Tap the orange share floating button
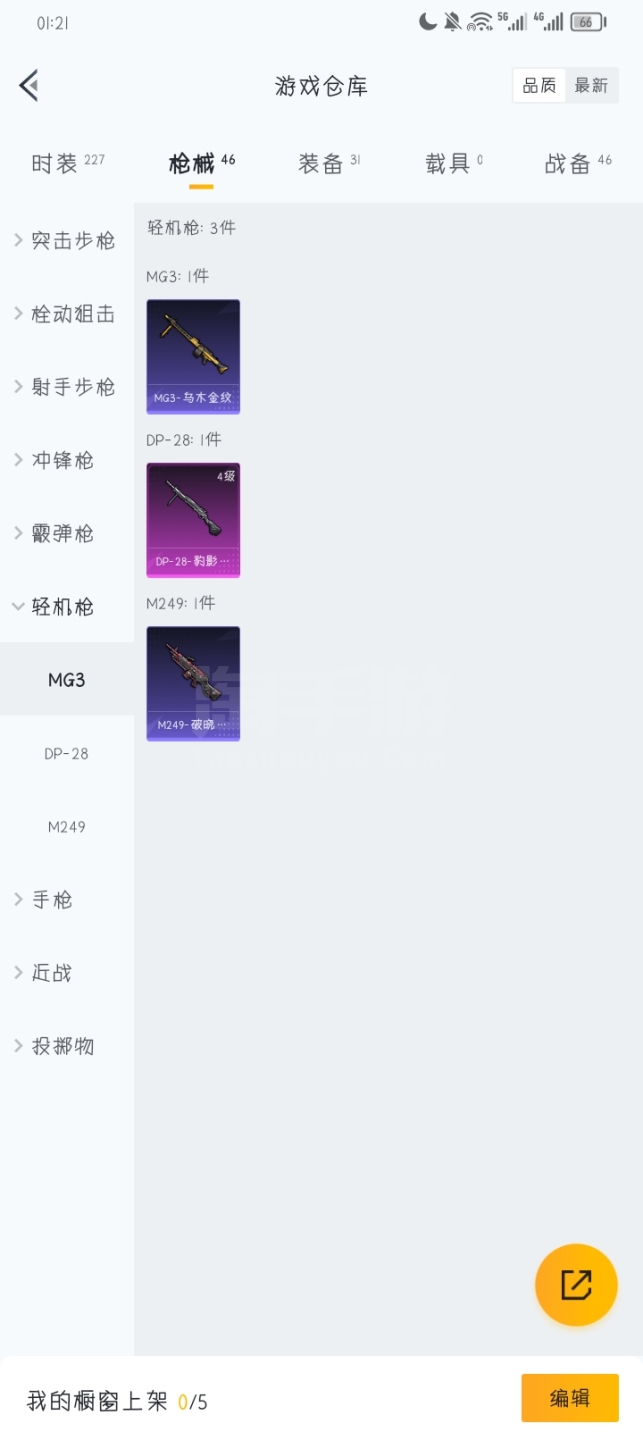 click(x=576, y=1285)
